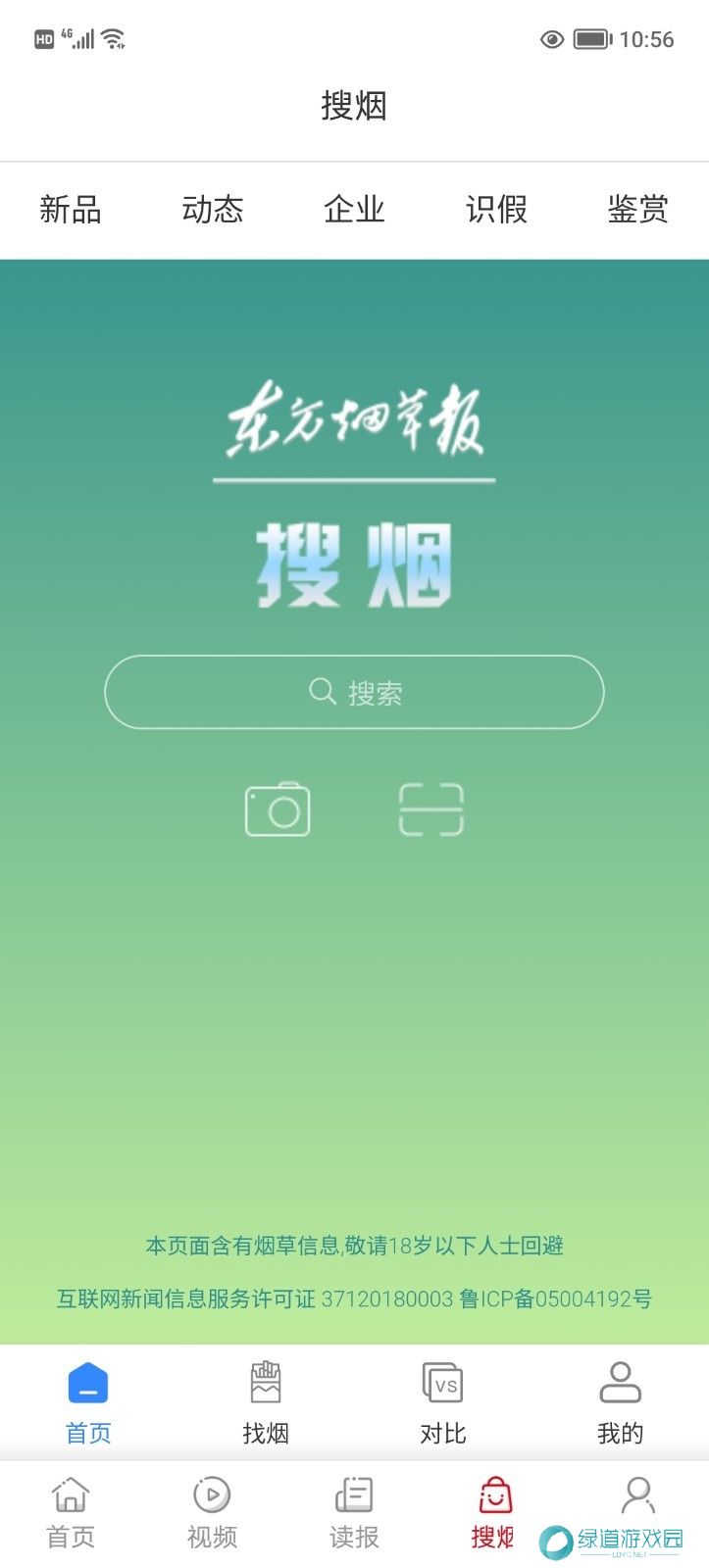The height and width of the screenshot is (1568, 709).
Task: Switch to the 动态 tab
Action: pos(213,210)
